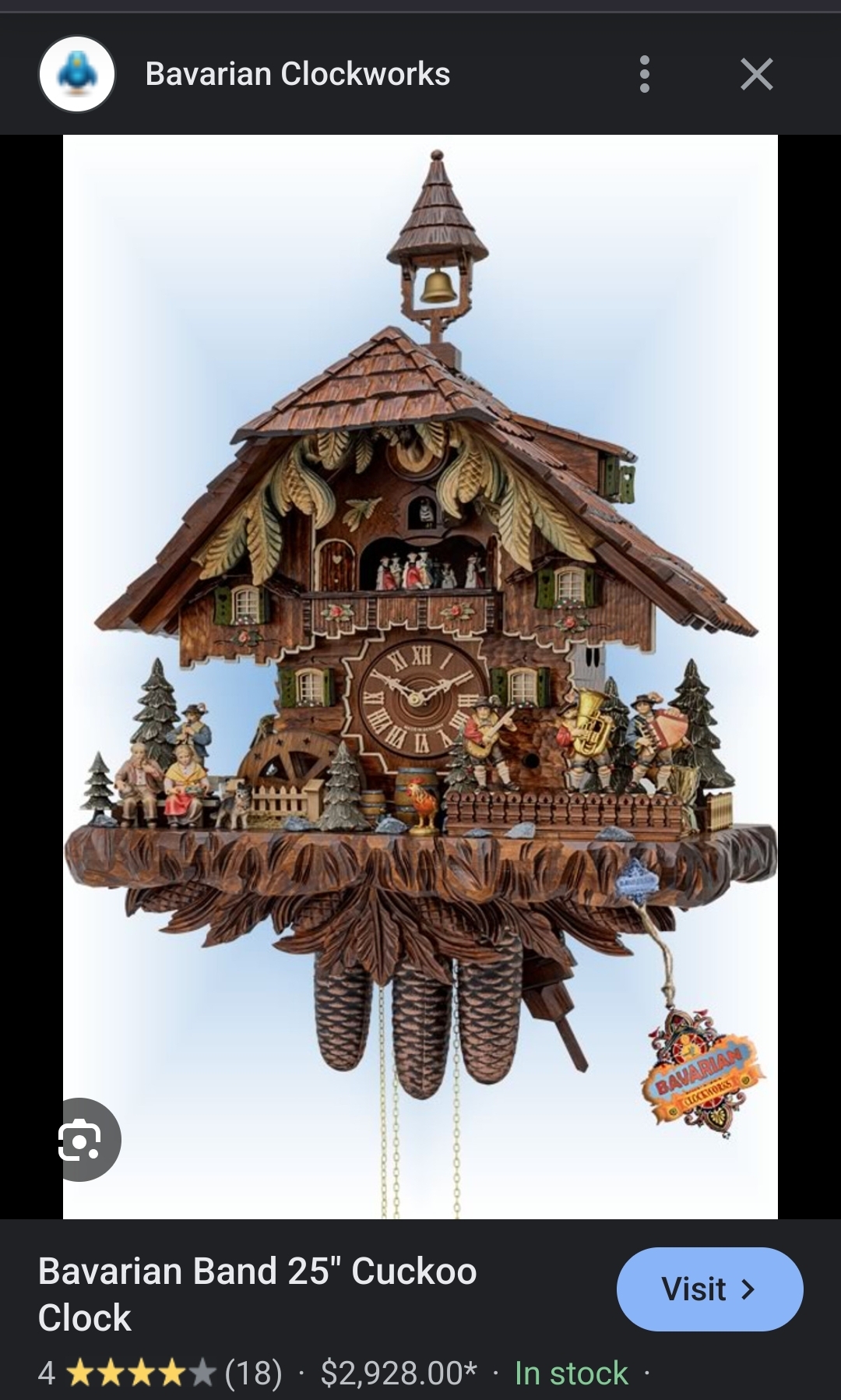Image resolution: width=841 pixels, height=1400 pixels.
Task: Open the cuckoo clock product image
Action: (x=420, y=676)
